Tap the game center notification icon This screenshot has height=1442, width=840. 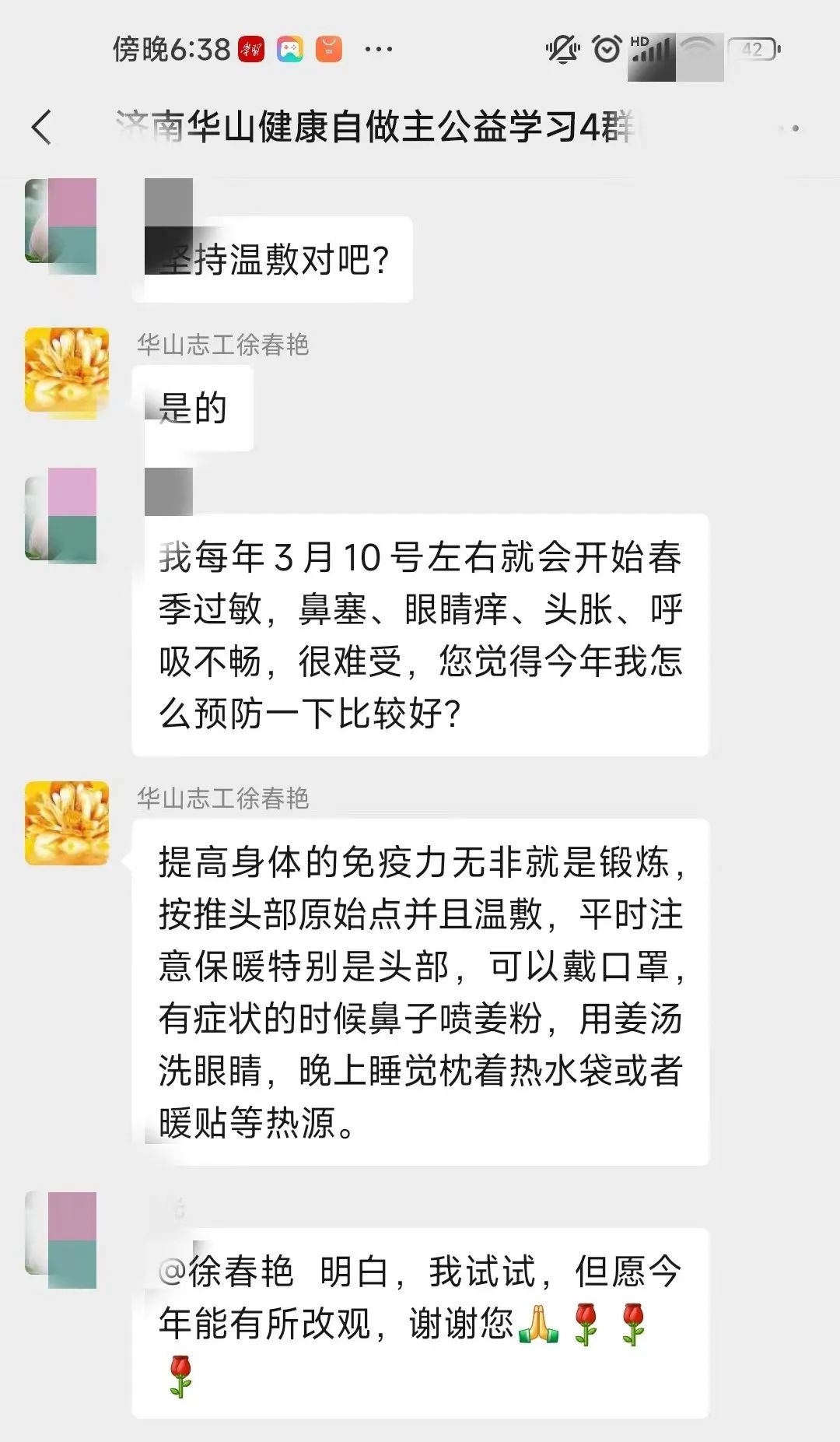[x=289, y=48]
